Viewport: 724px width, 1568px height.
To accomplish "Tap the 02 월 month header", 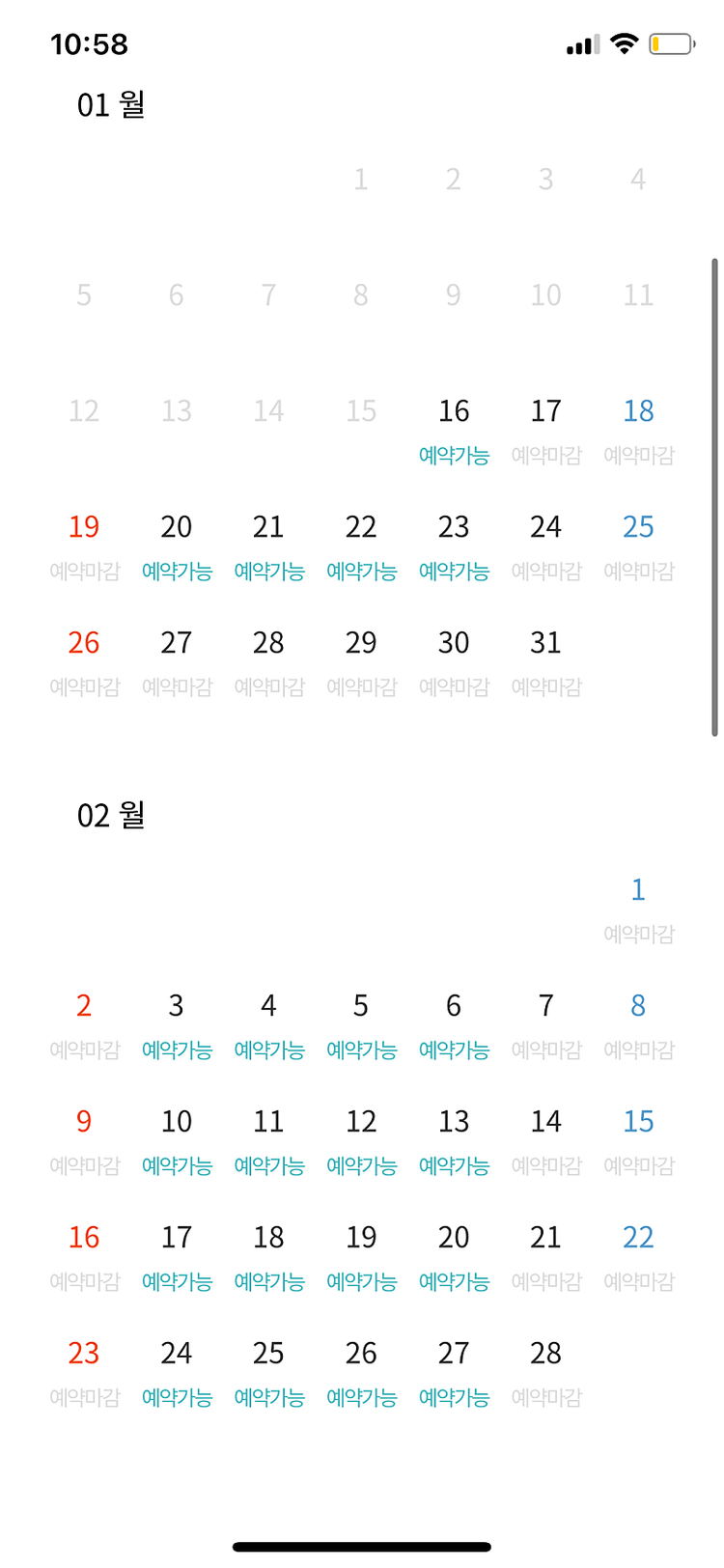I will point(111,816).
